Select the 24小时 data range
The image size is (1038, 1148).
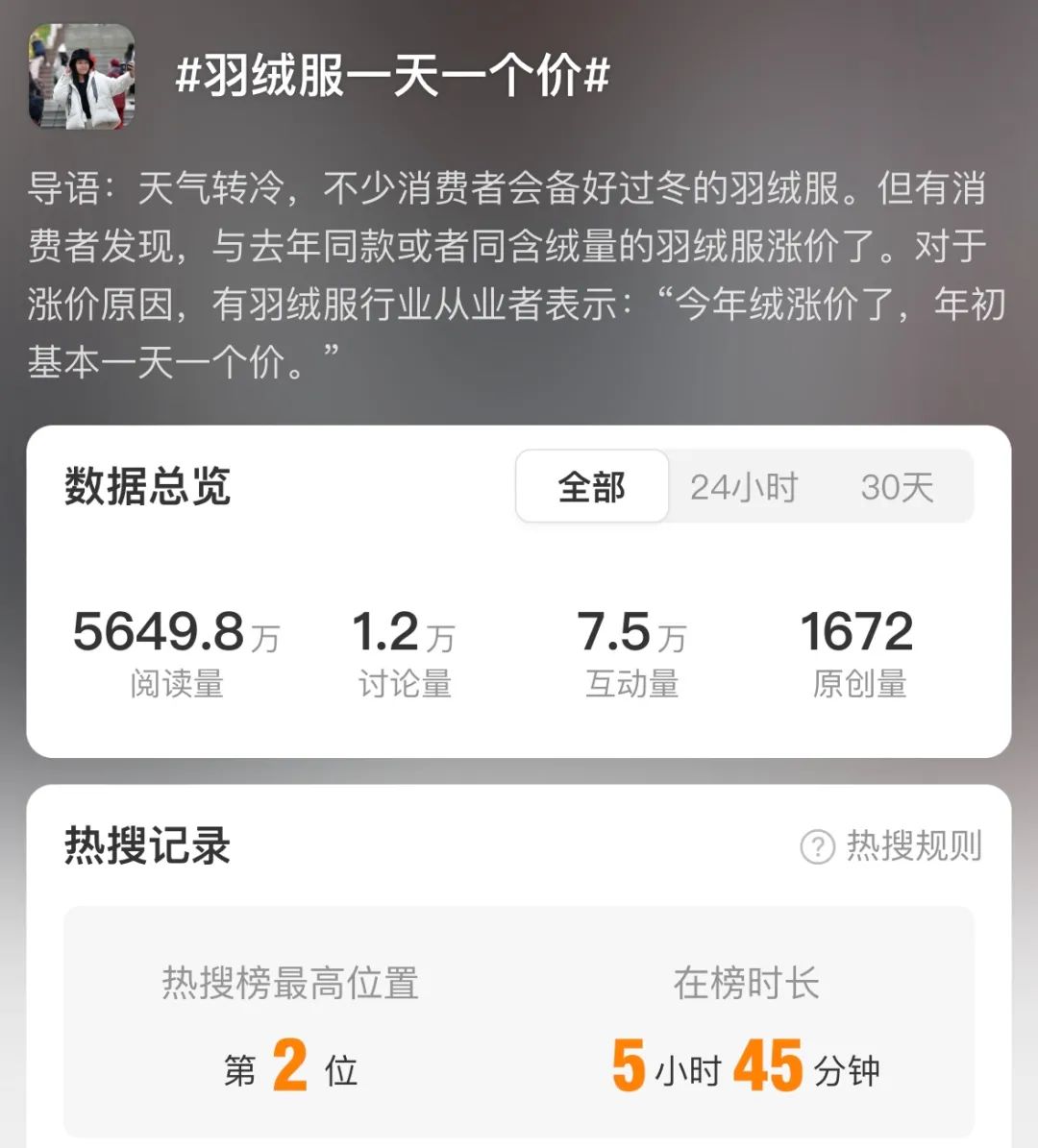tap(744, 487)
